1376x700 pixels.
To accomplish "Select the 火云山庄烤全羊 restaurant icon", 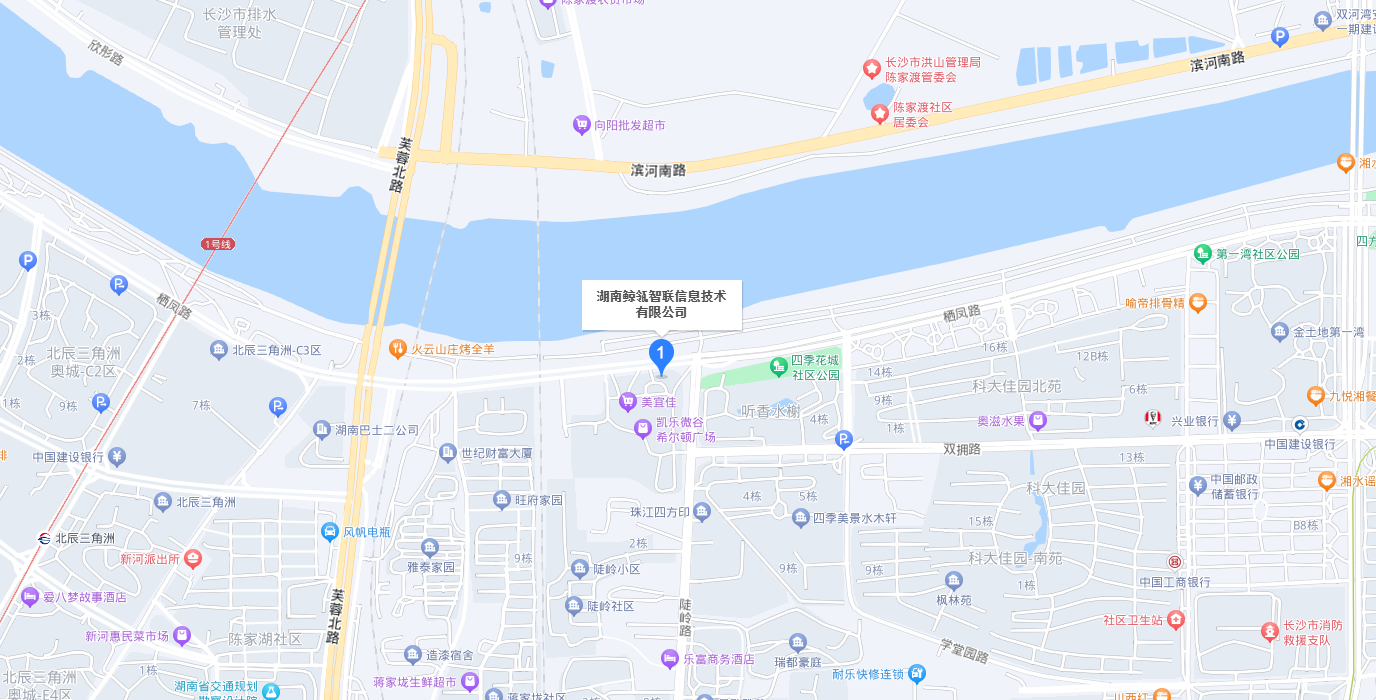I will 397,349.
